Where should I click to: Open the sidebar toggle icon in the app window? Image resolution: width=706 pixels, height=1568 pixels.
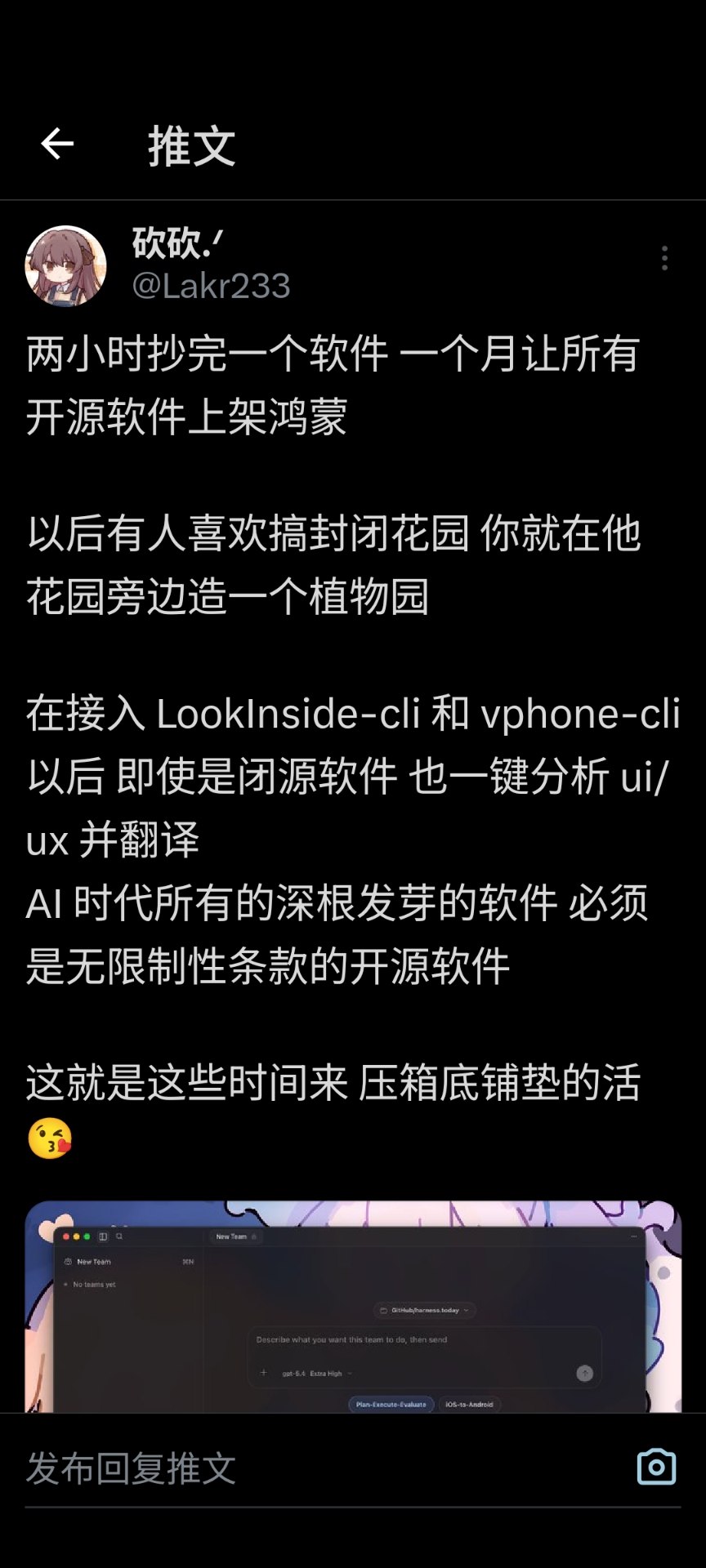pyautogui.click(x=104, y=1237)
